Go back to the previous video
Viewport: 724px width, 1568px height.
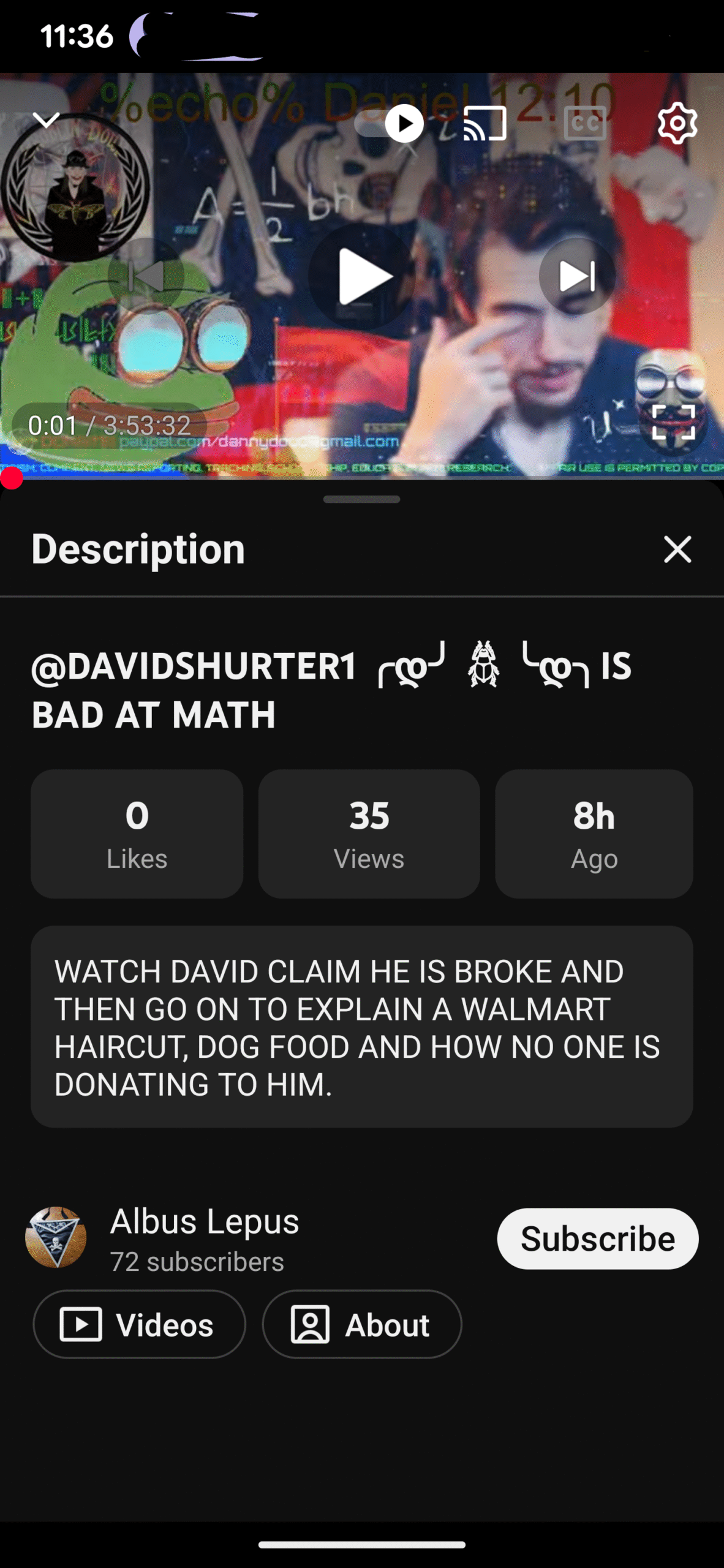pos(146,276)
